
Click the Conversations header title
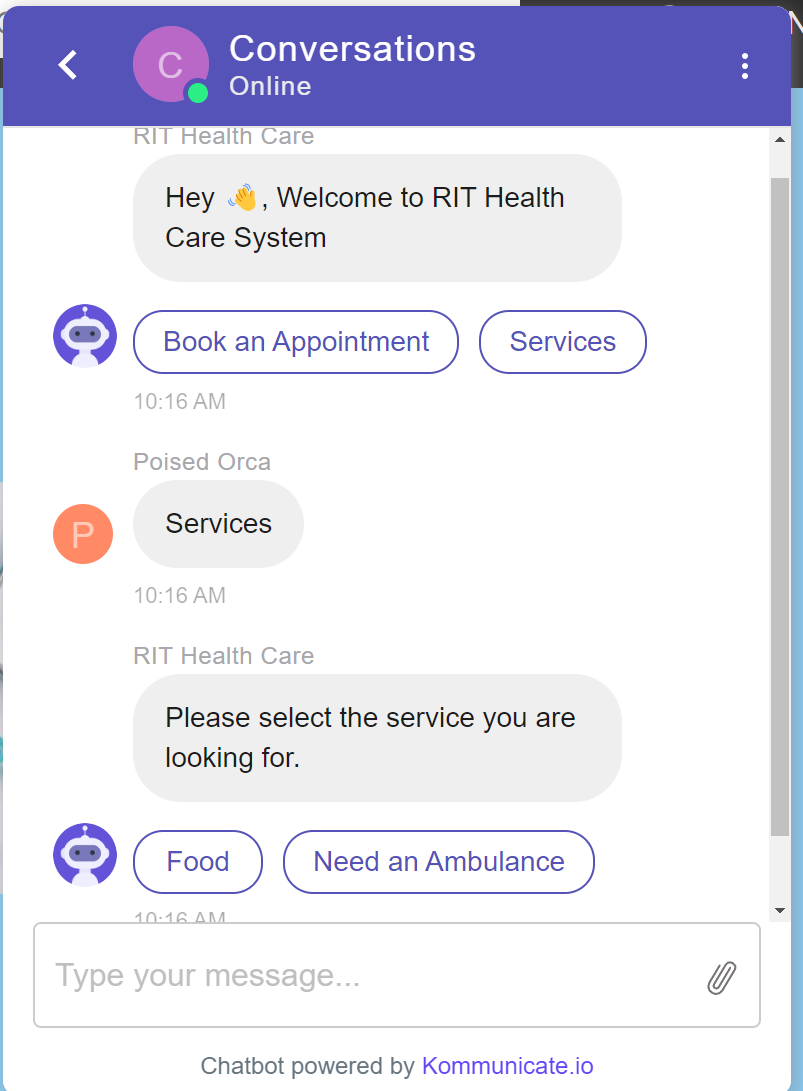tap(352, 48)
